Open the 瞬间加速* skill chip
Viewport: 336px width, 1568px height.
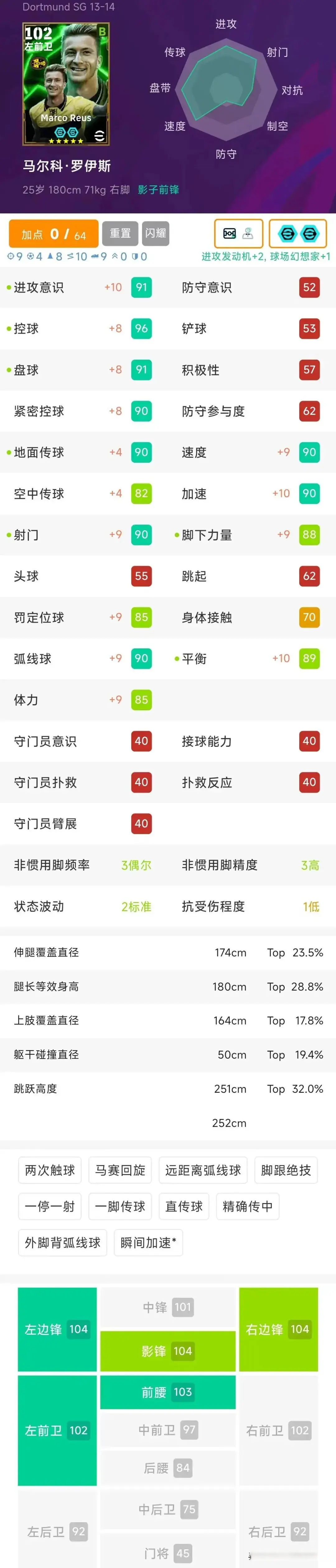148,1242
